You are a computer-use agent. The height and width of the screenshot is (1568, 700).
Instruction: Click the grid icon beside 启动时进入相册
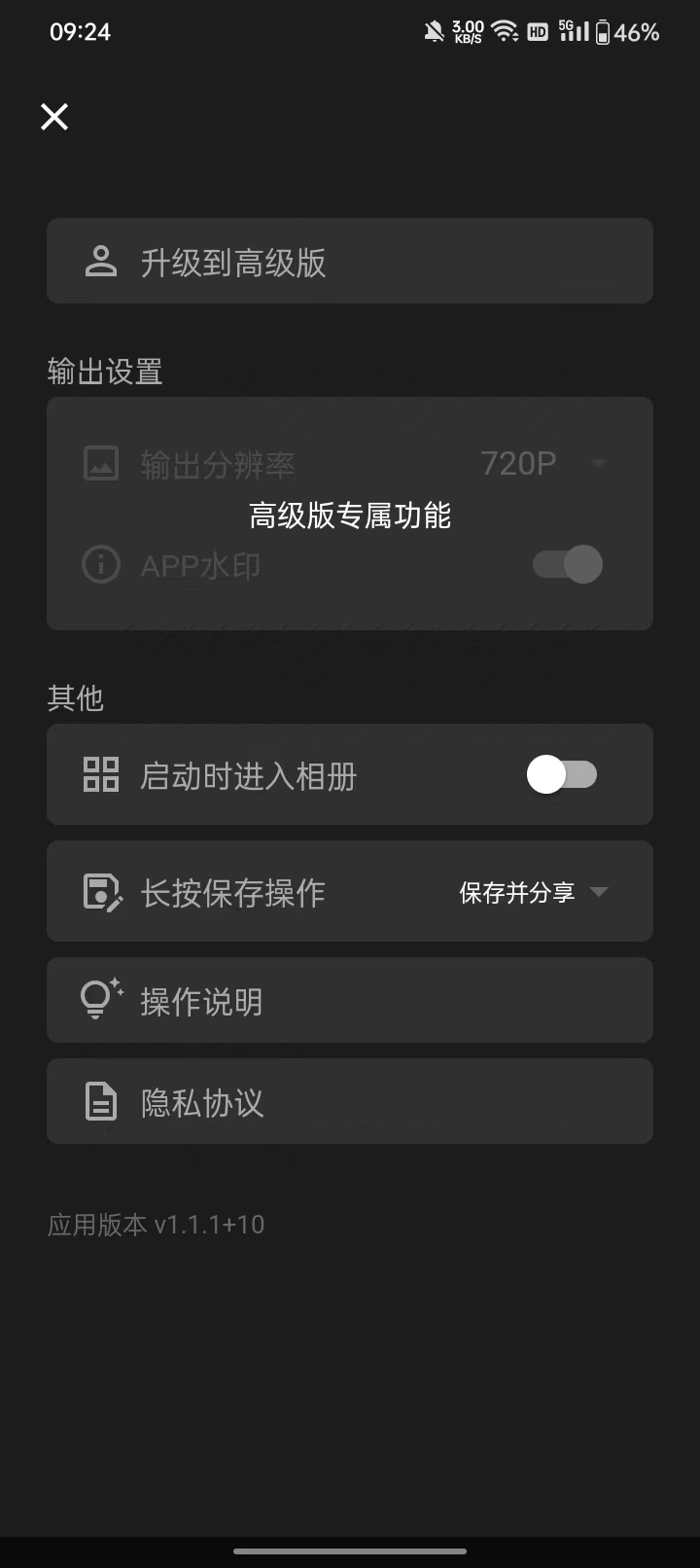click(100, 774)
